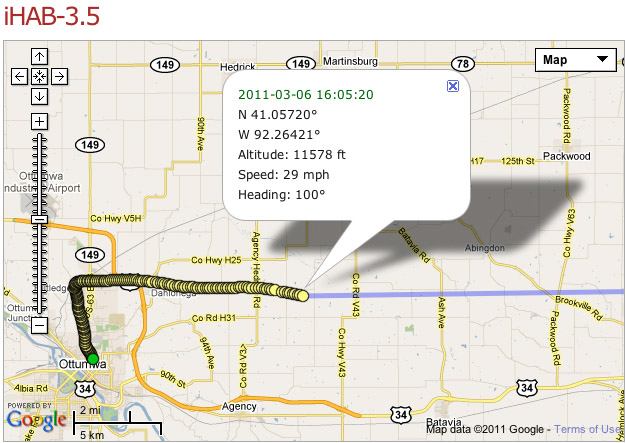The image size is (626, 443).
Task: Zoom in with the plus button
Action: pos(39,122)
